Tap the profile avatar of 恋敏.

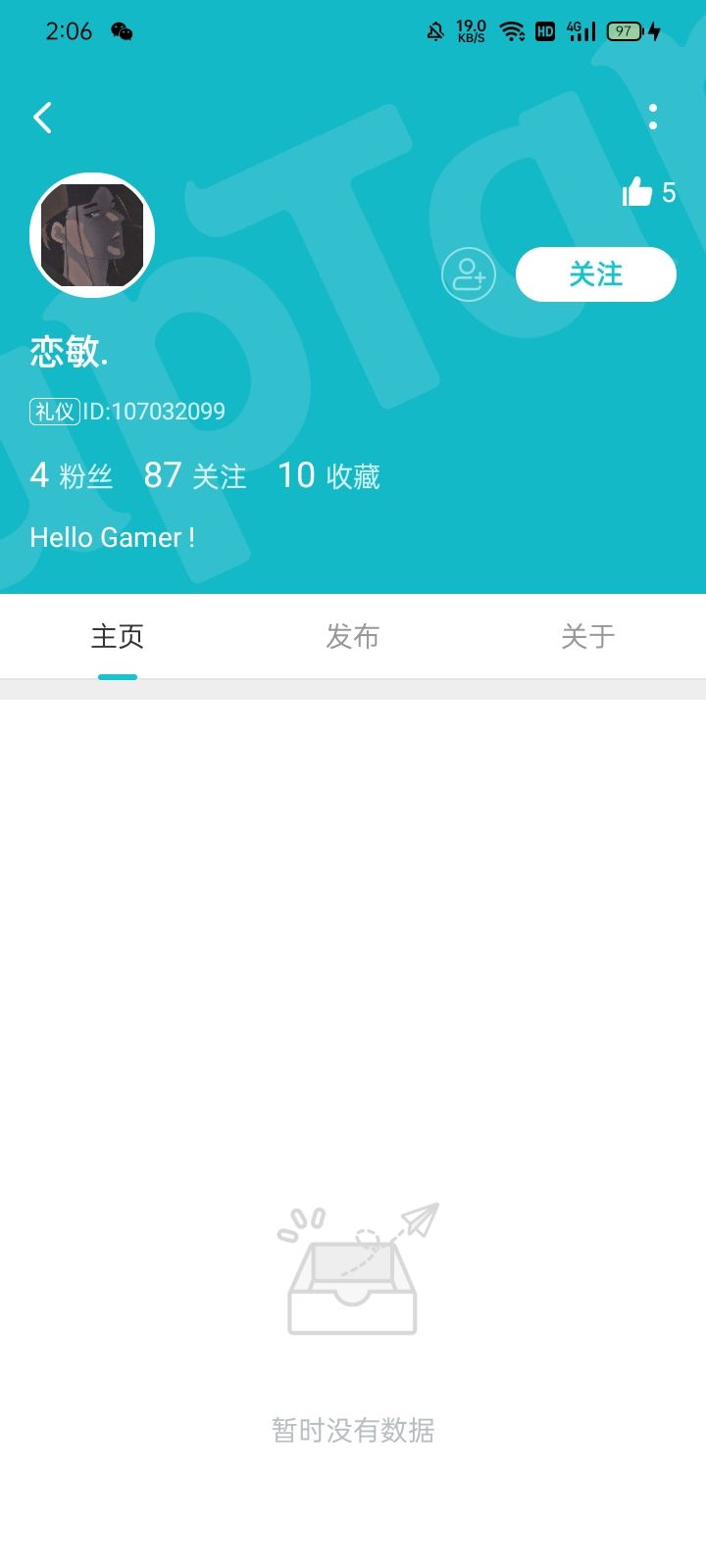tap(91, 235)
